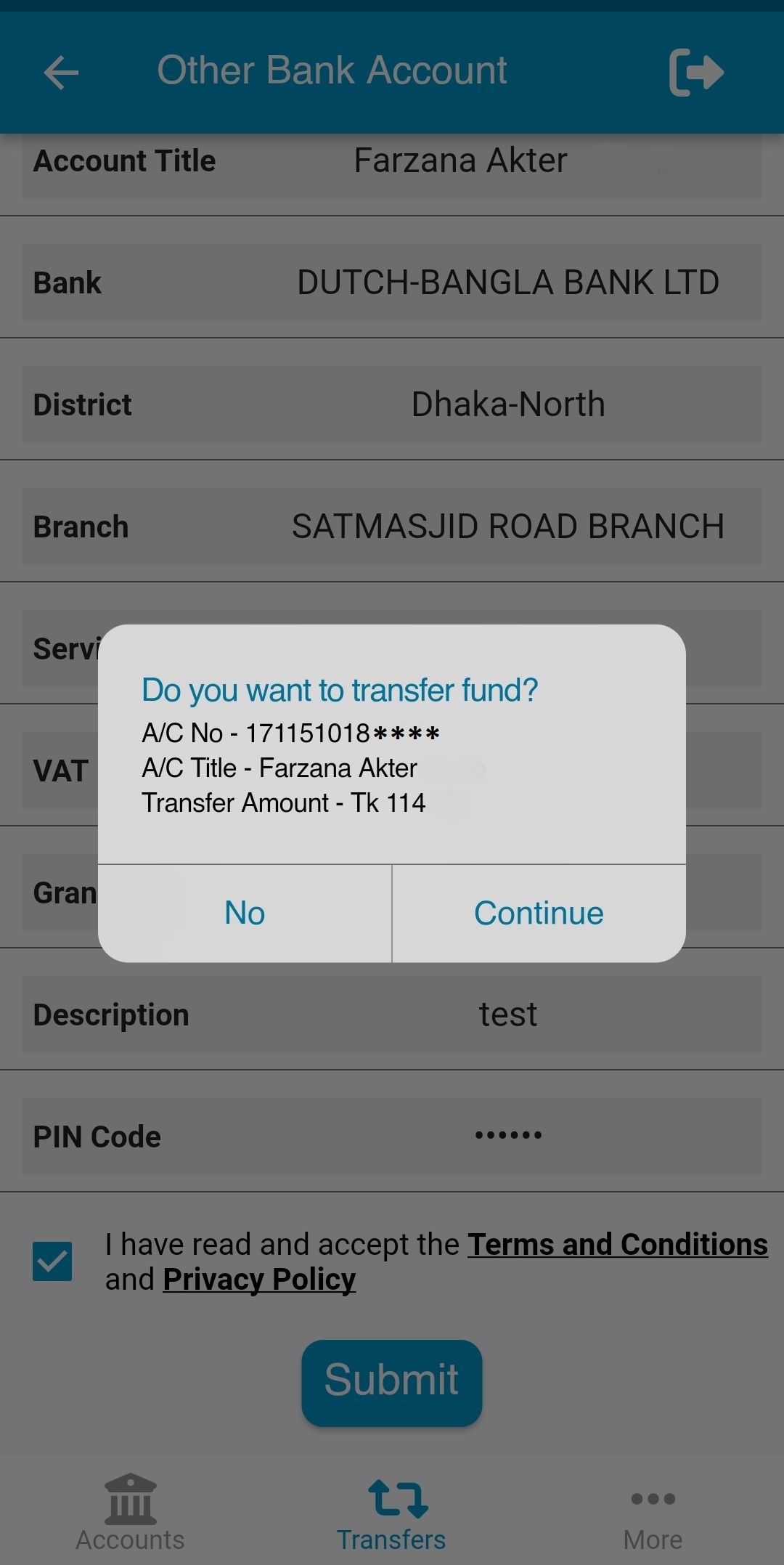Open the Terms and Conditions link
The image size is (784, 1565).
pos(617,1245)
